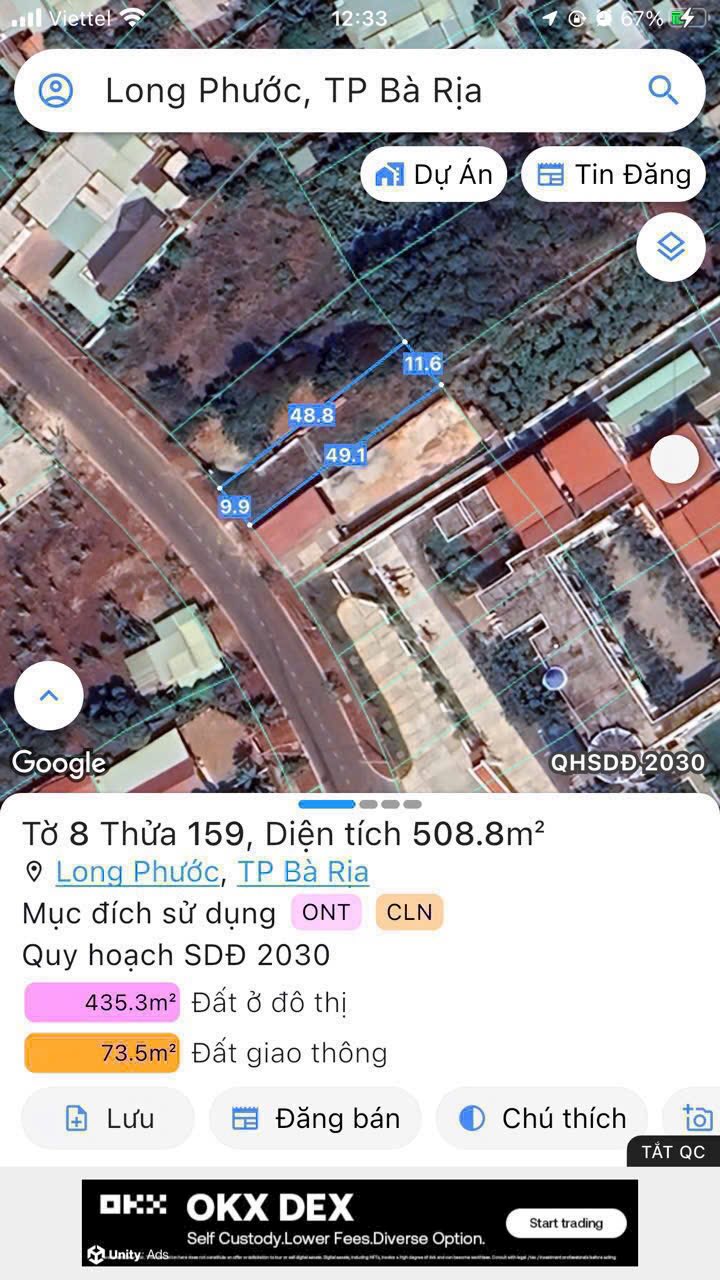Toggle the ONT land use tag
The height and width of the screenshot is (1280, 720).
(x=326, y=913)
